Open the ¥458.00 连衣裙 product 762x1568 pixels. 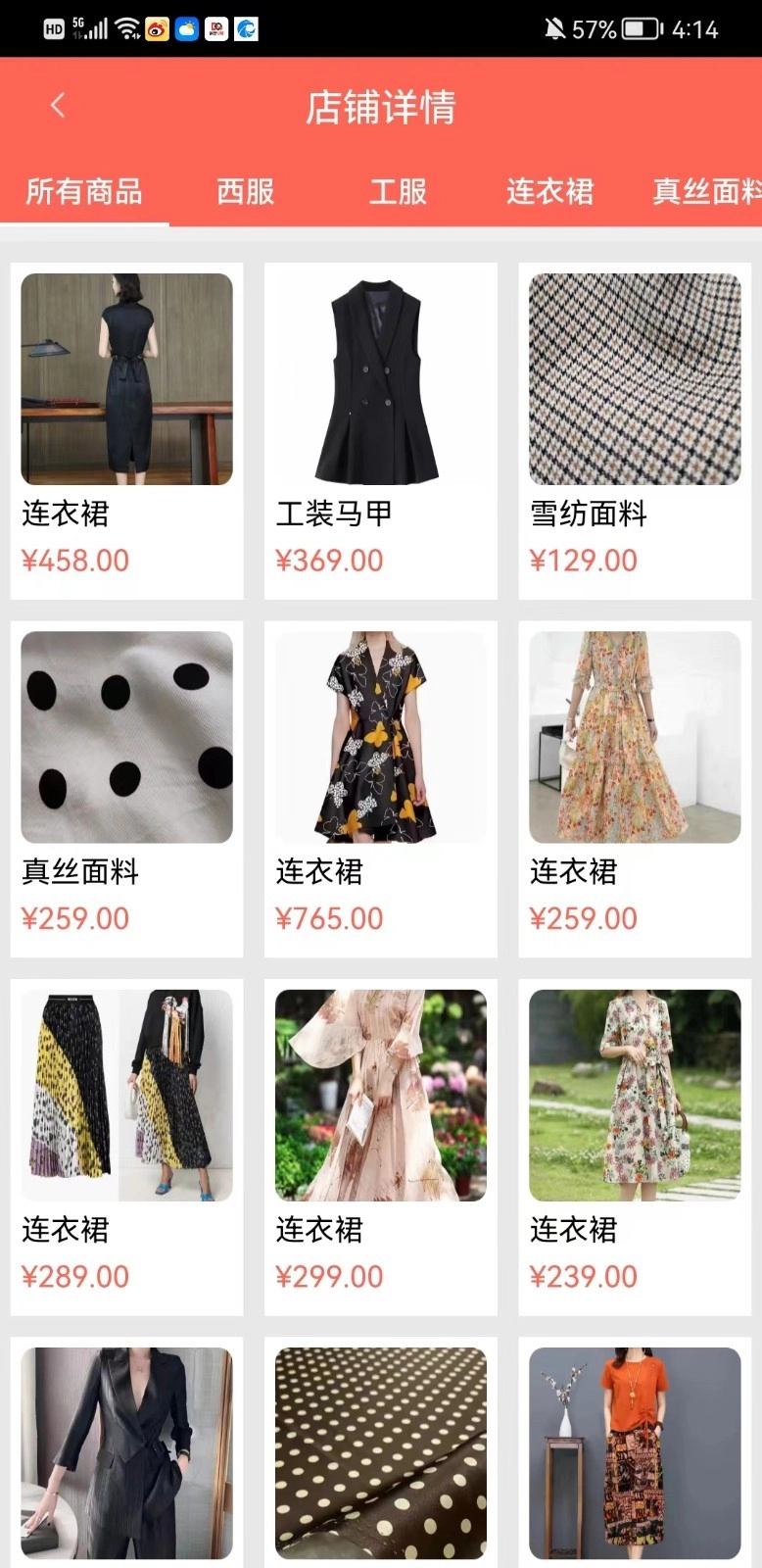tap(126, 429)
